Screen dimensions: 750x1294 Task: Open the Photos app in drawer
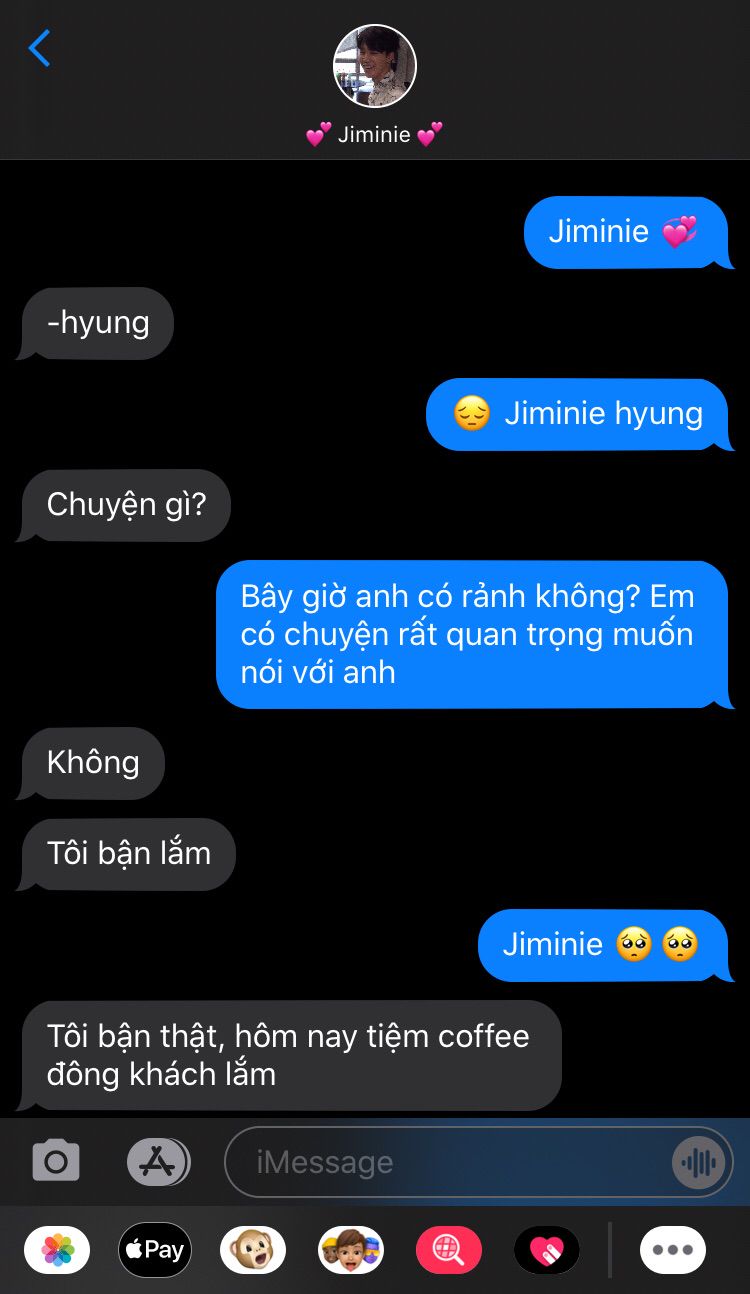tap(57, 1250)
